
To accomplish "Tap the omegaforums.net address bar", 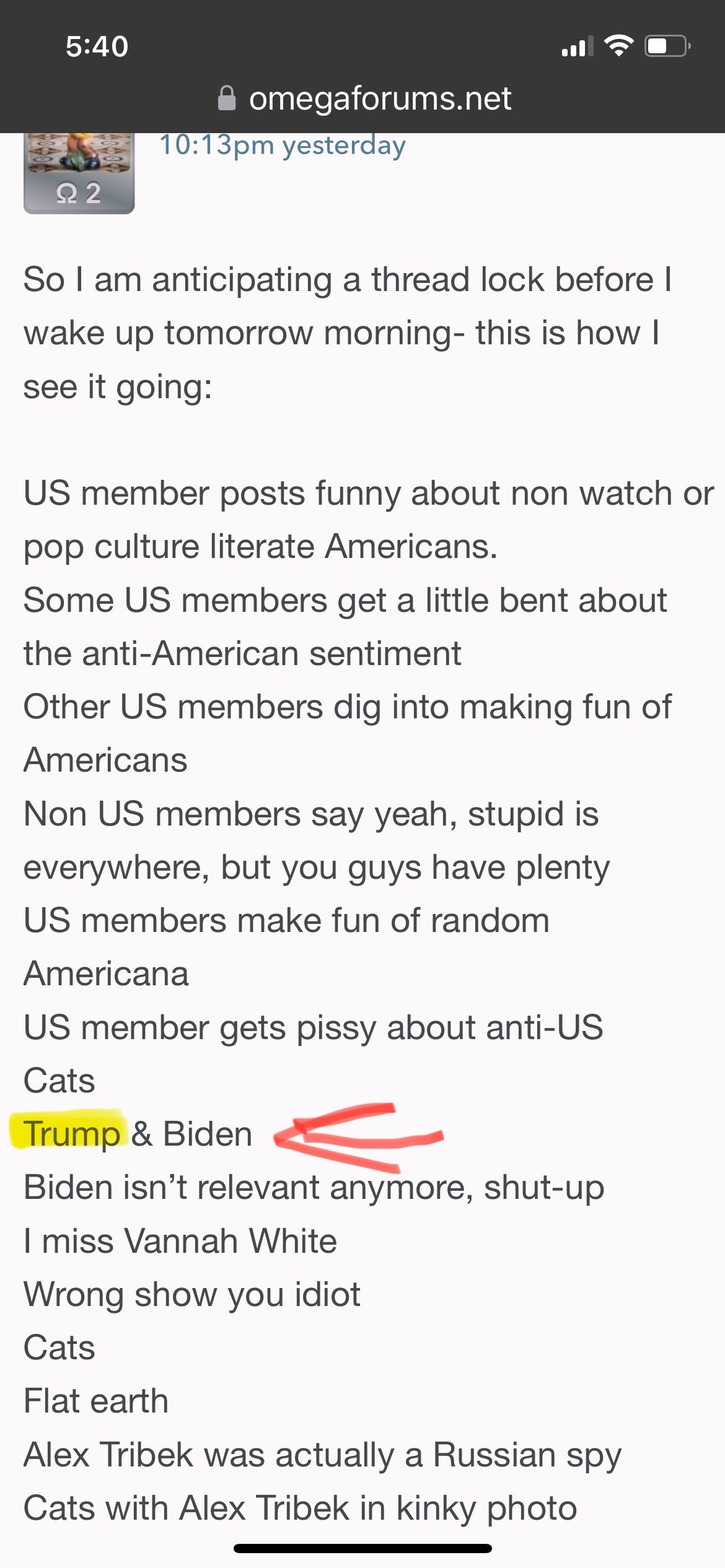I will (366, 99).
